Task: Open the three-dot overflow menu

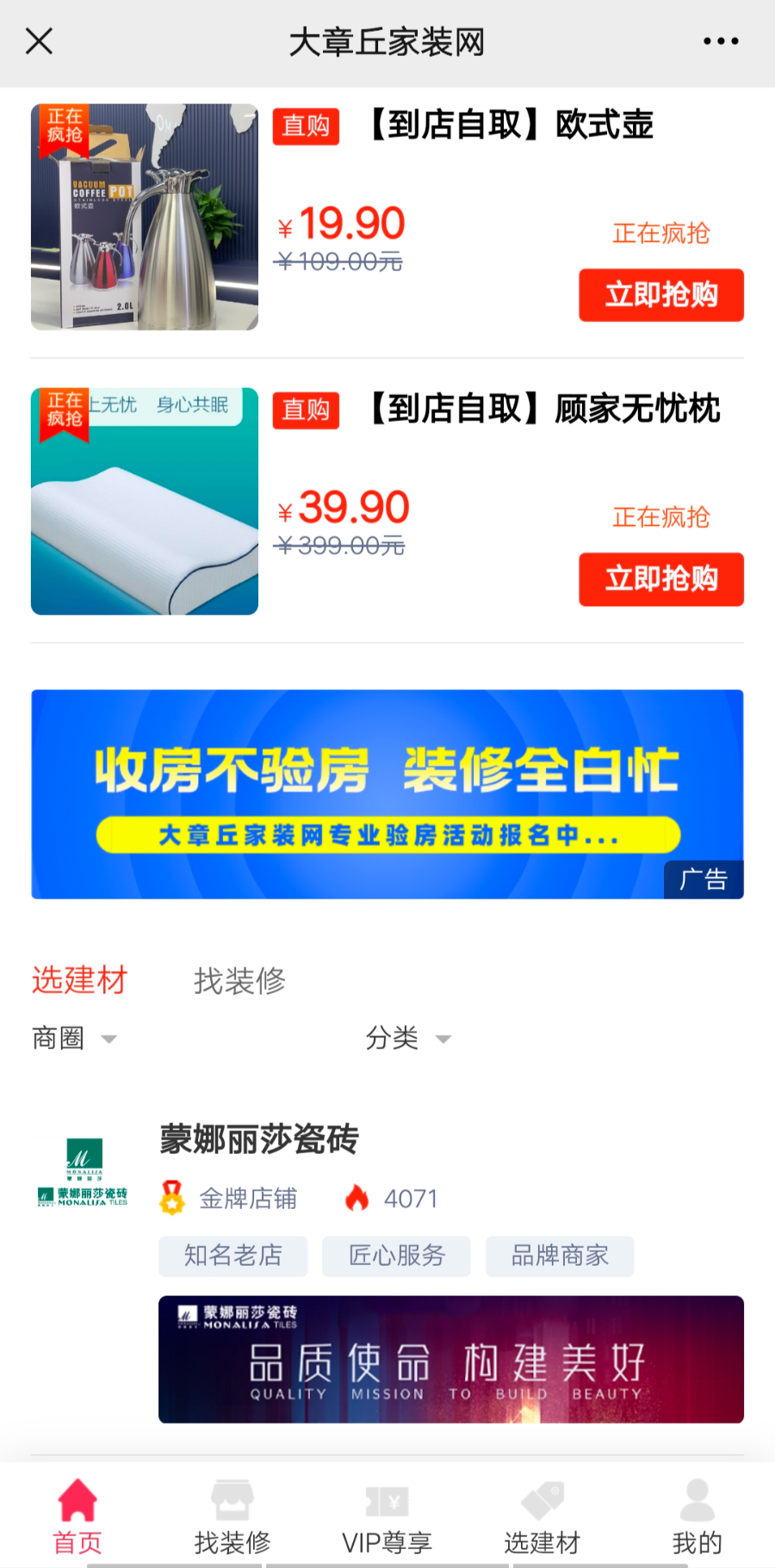Action: pos(720,41)
